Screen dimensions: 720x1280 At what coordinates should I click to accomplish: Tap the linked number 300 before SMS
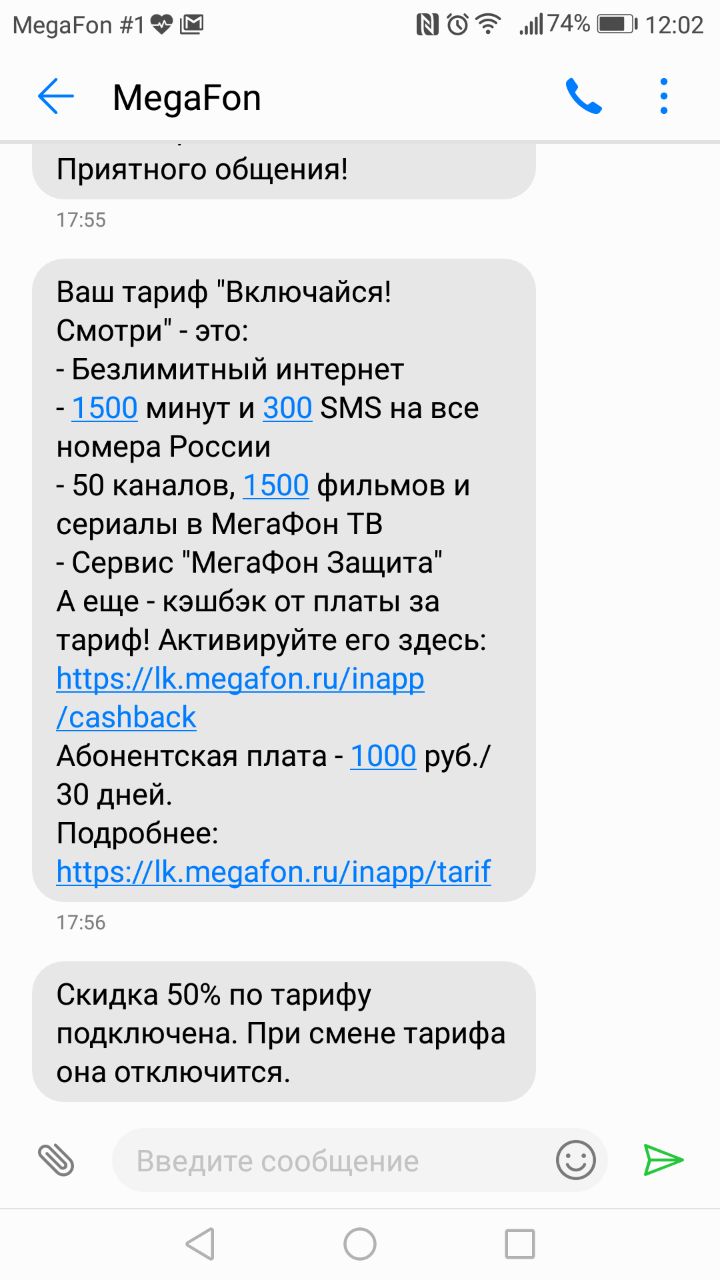(288, 408)
